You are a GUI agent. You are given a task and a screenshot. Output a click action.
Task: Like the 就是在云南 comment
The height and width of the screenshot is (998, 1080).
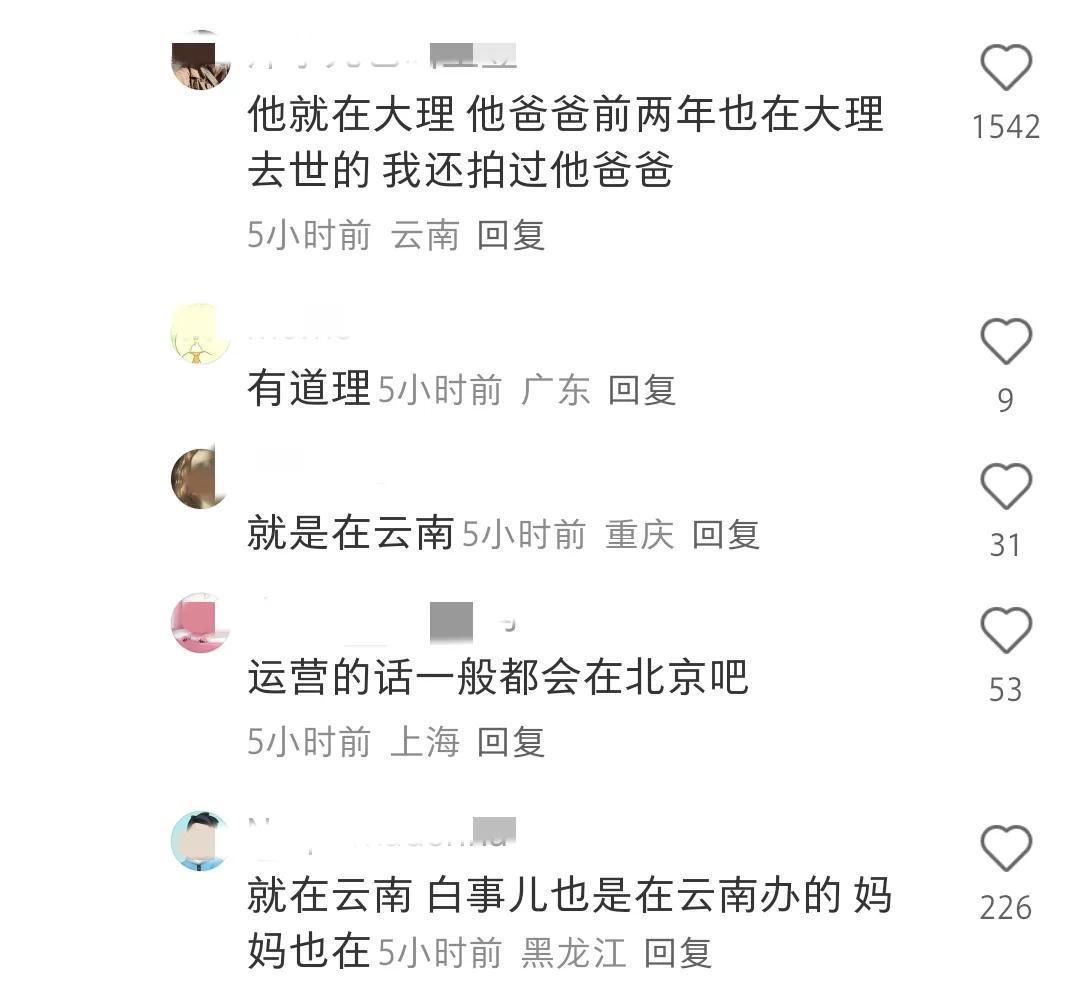point(1006,486)
